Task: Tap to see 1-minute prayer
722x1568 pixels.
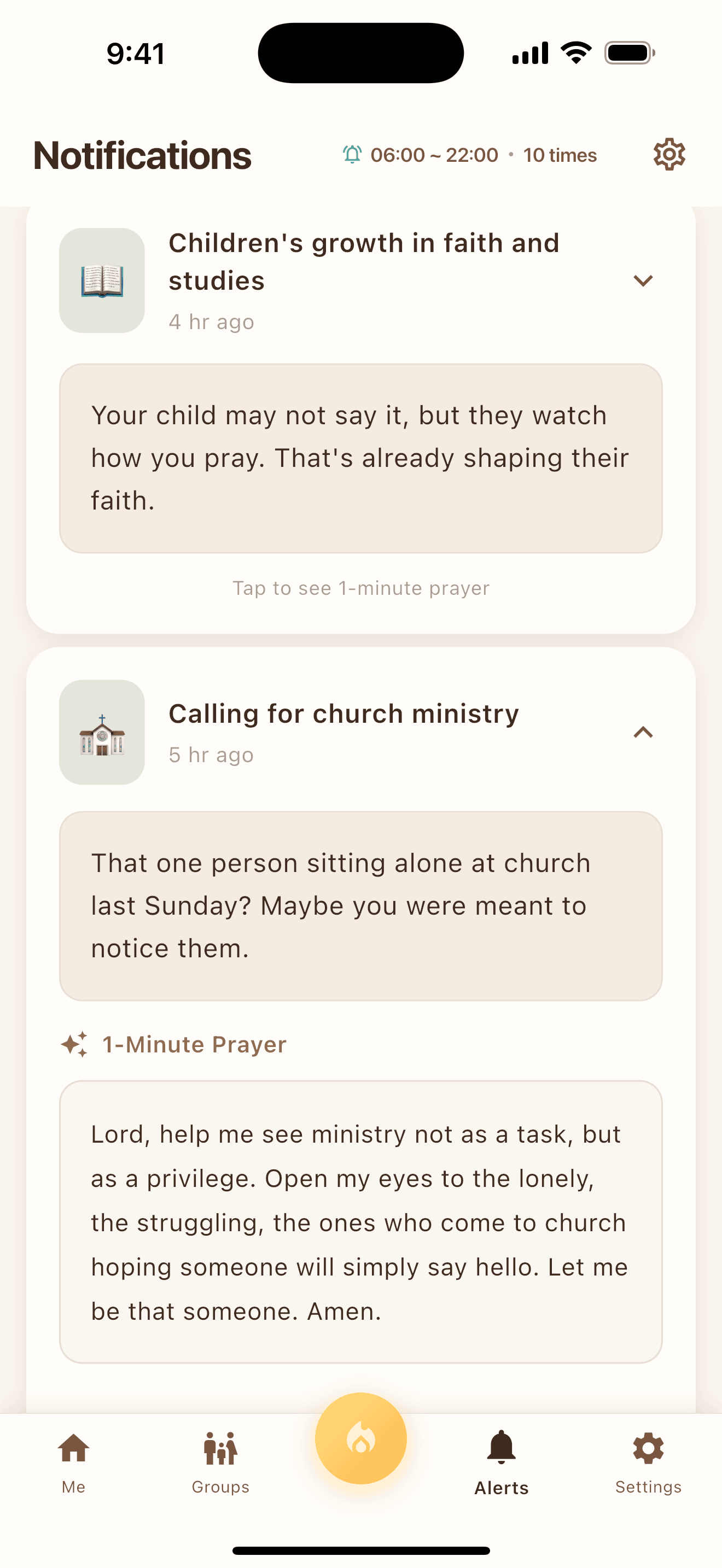Action: pyautogui.click(x=360, y=587)
